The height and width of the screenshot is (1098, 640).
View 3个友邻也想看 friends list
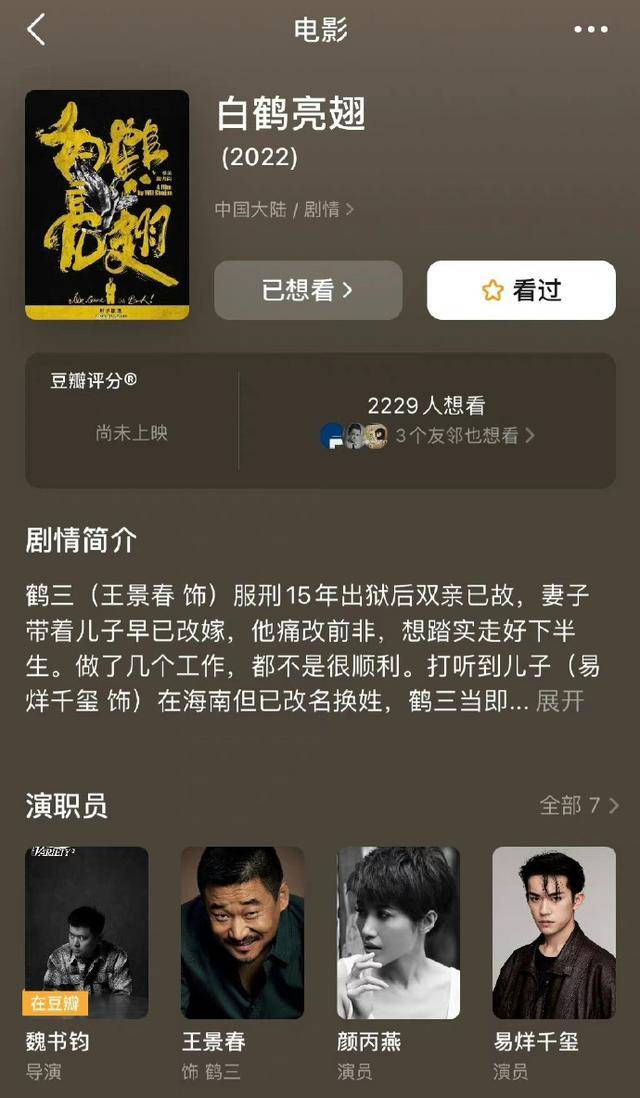(463, 436)
